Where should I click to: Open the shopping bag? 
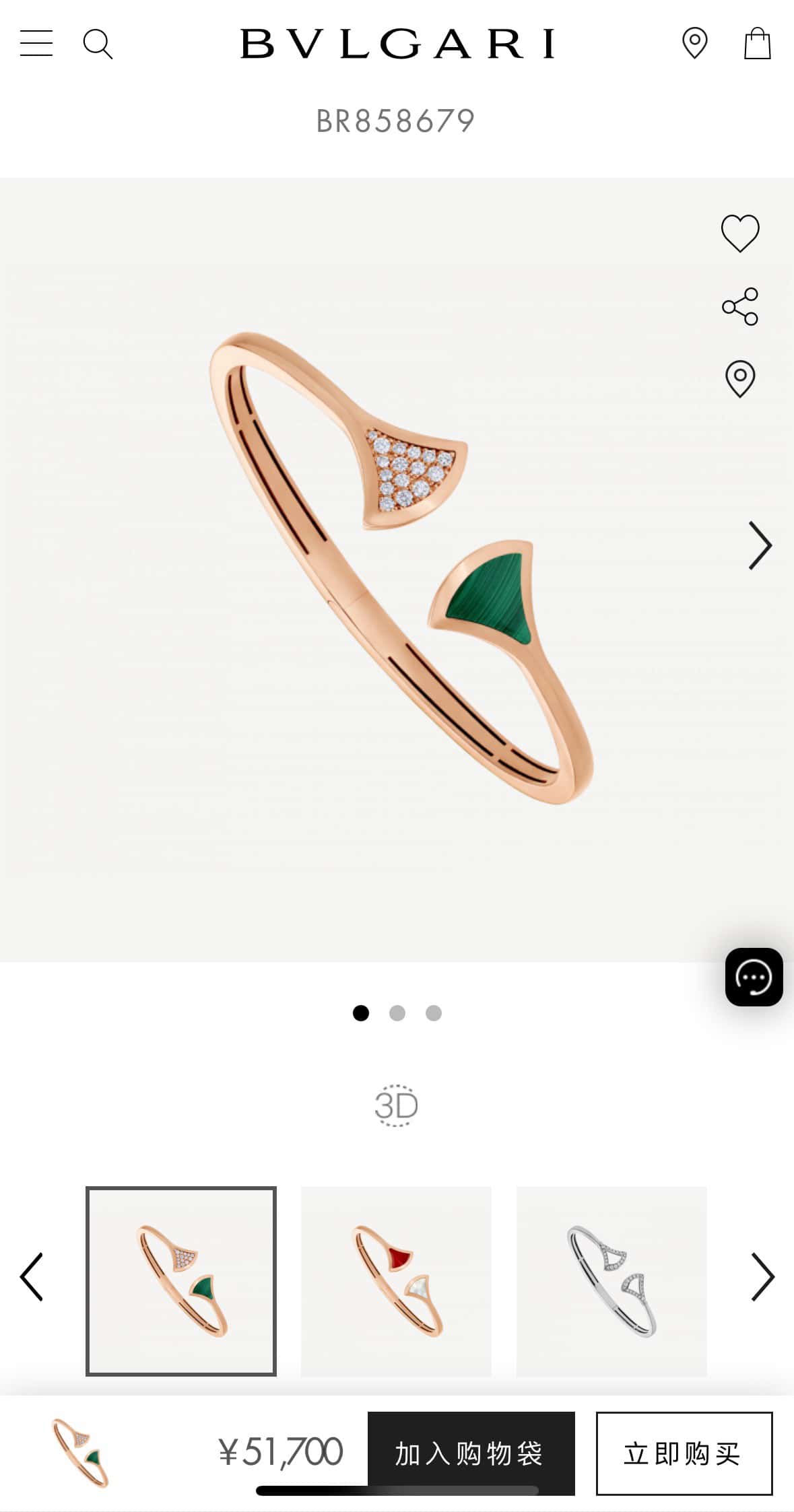coord(757,44)
